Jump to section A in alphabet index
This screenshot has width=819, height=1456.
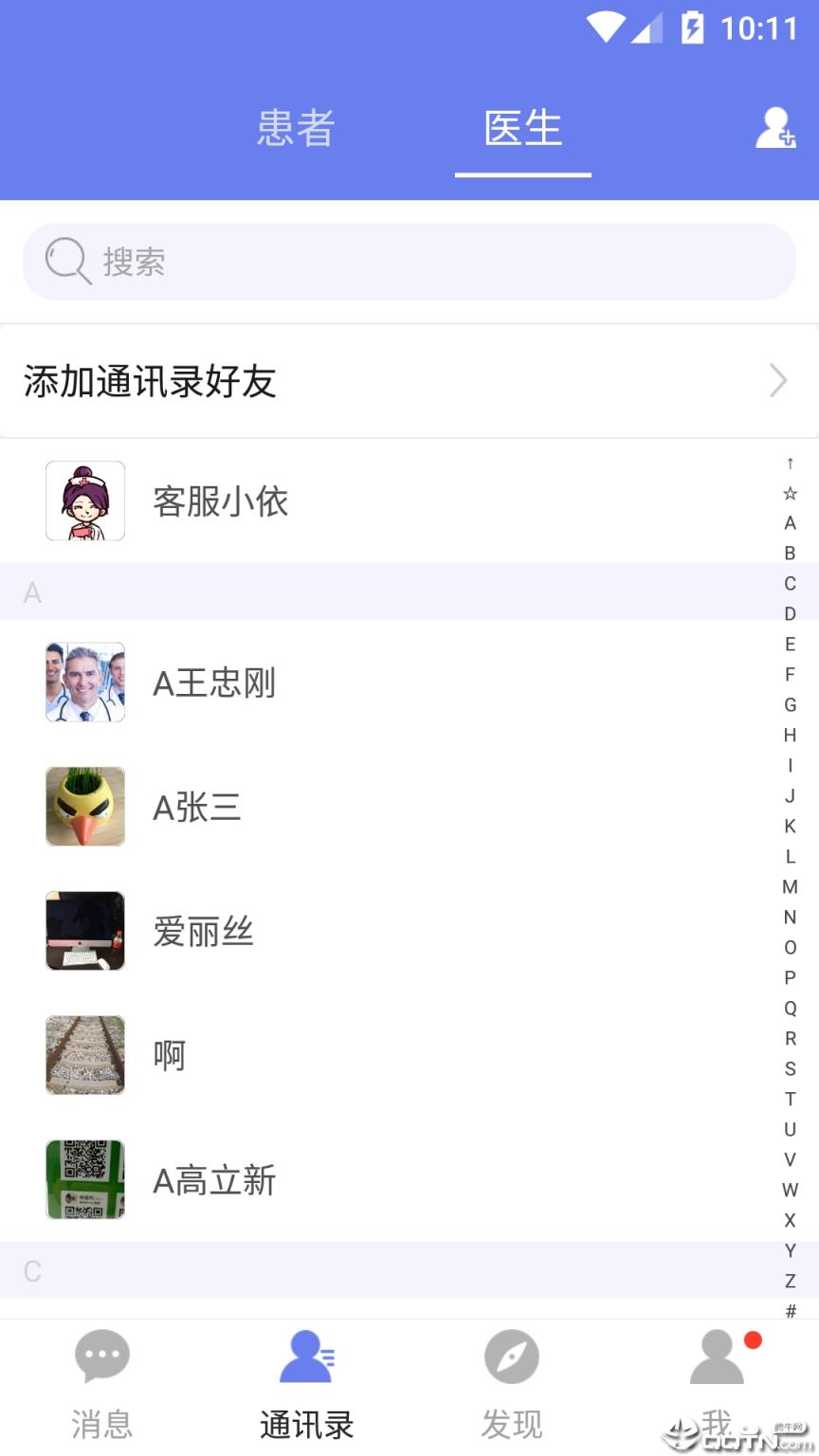(x=790, y=522)
